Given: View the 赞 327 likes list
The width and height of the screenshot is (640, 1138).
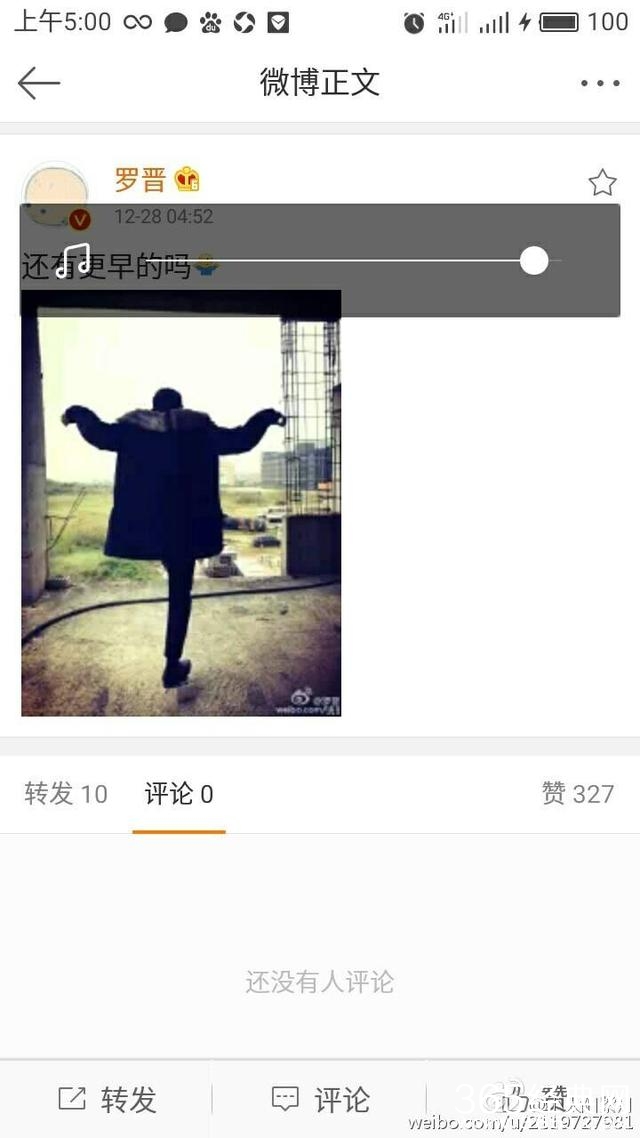Looking at the screenshot, I should coord(577,794).
